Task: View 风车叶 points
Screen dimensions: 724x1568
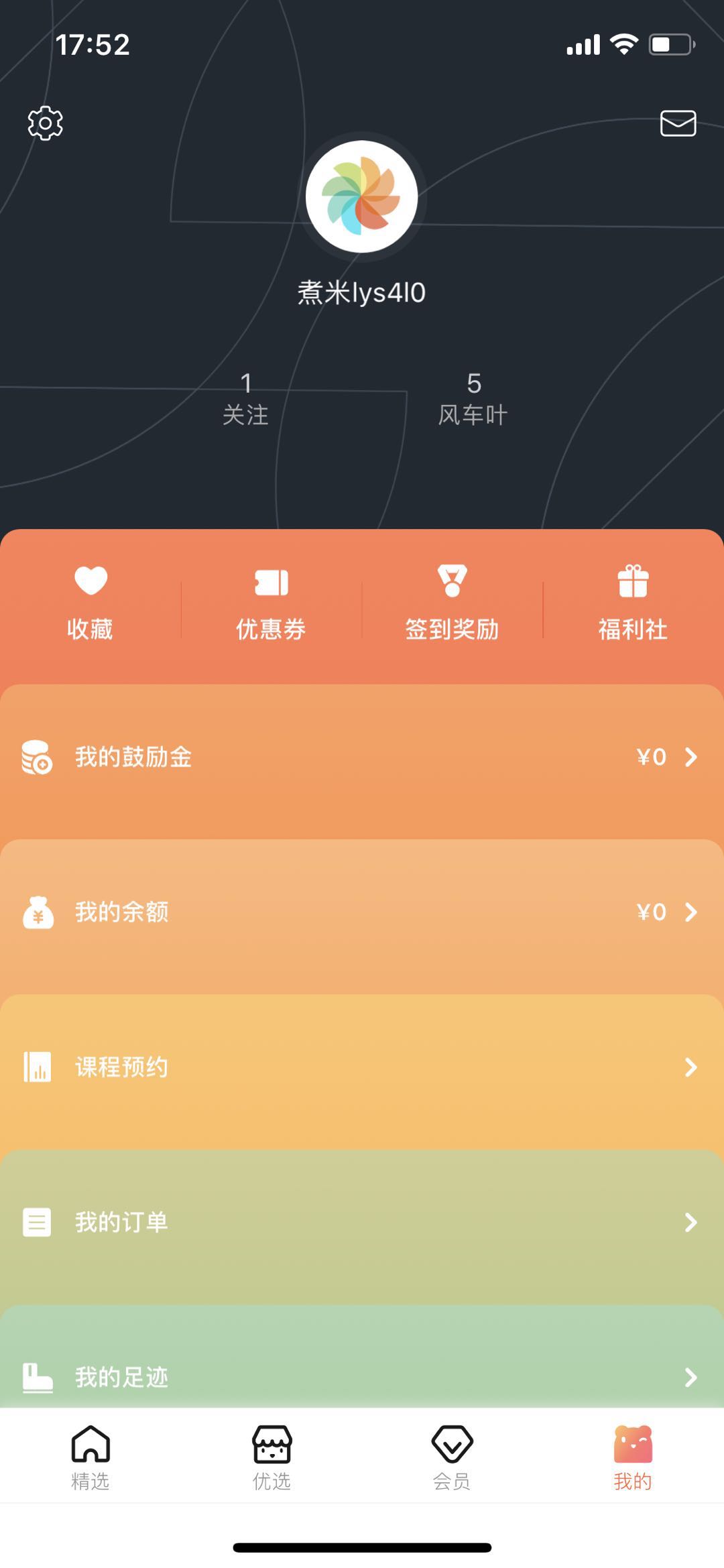Action: [x=473, y=399]
